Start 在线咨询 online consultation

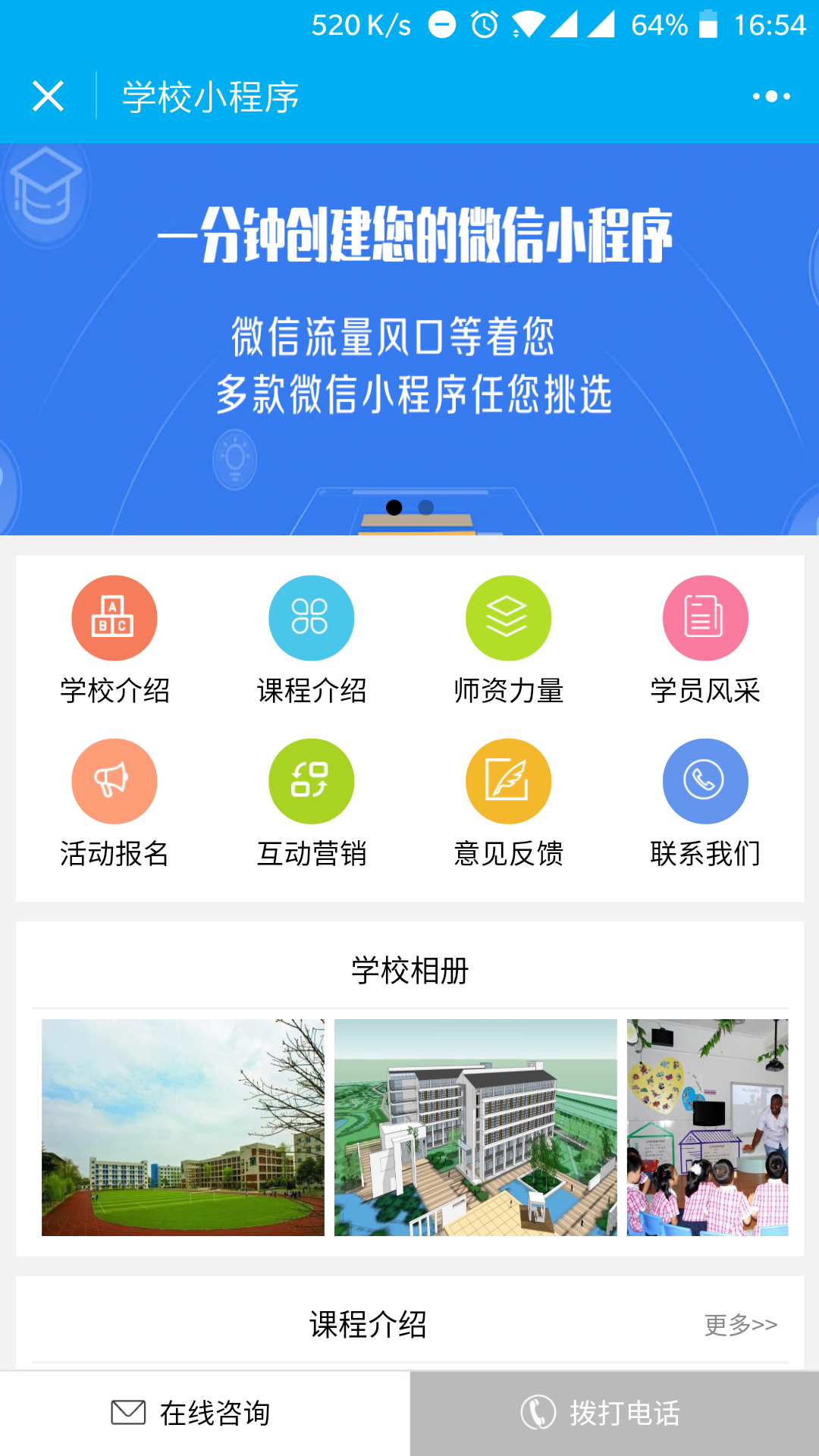[x=205, y=1414]
